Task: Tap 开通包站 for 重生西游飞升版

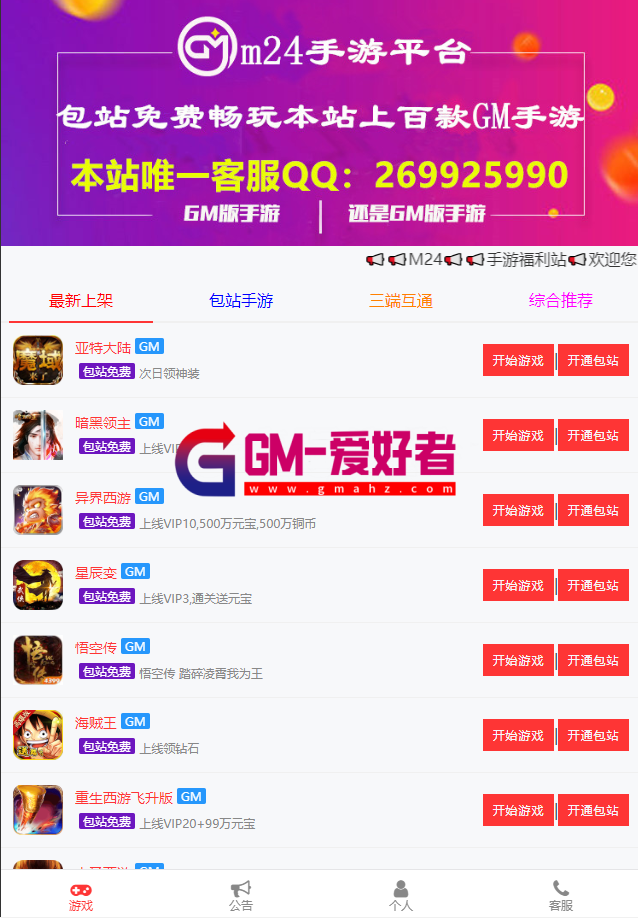Action: click(x=593, y=811)
